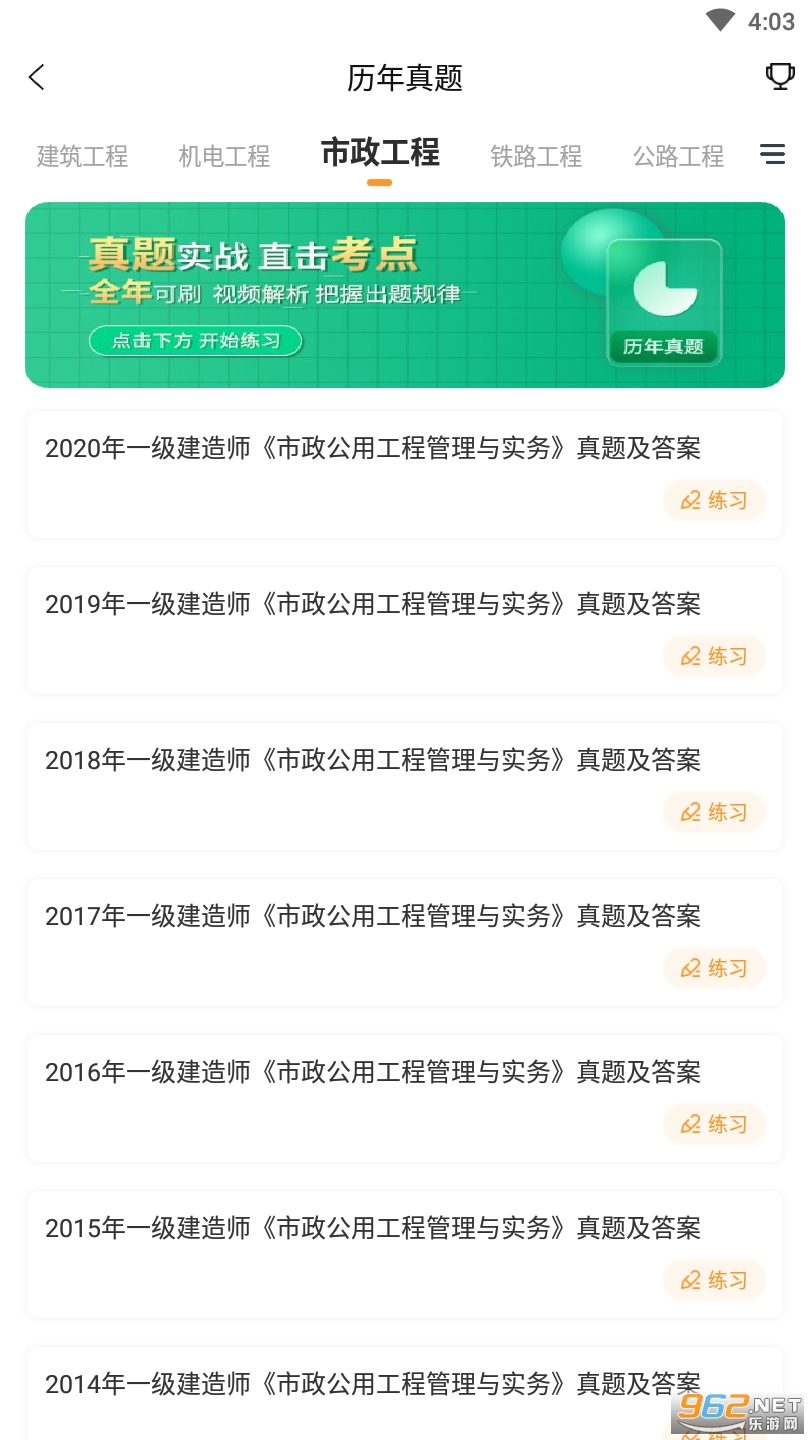The width and height of the screenshot is (810, 1440).
Task: Select the 铁路工程 tab
Action: pyautogui.click(x=536, y=156)
